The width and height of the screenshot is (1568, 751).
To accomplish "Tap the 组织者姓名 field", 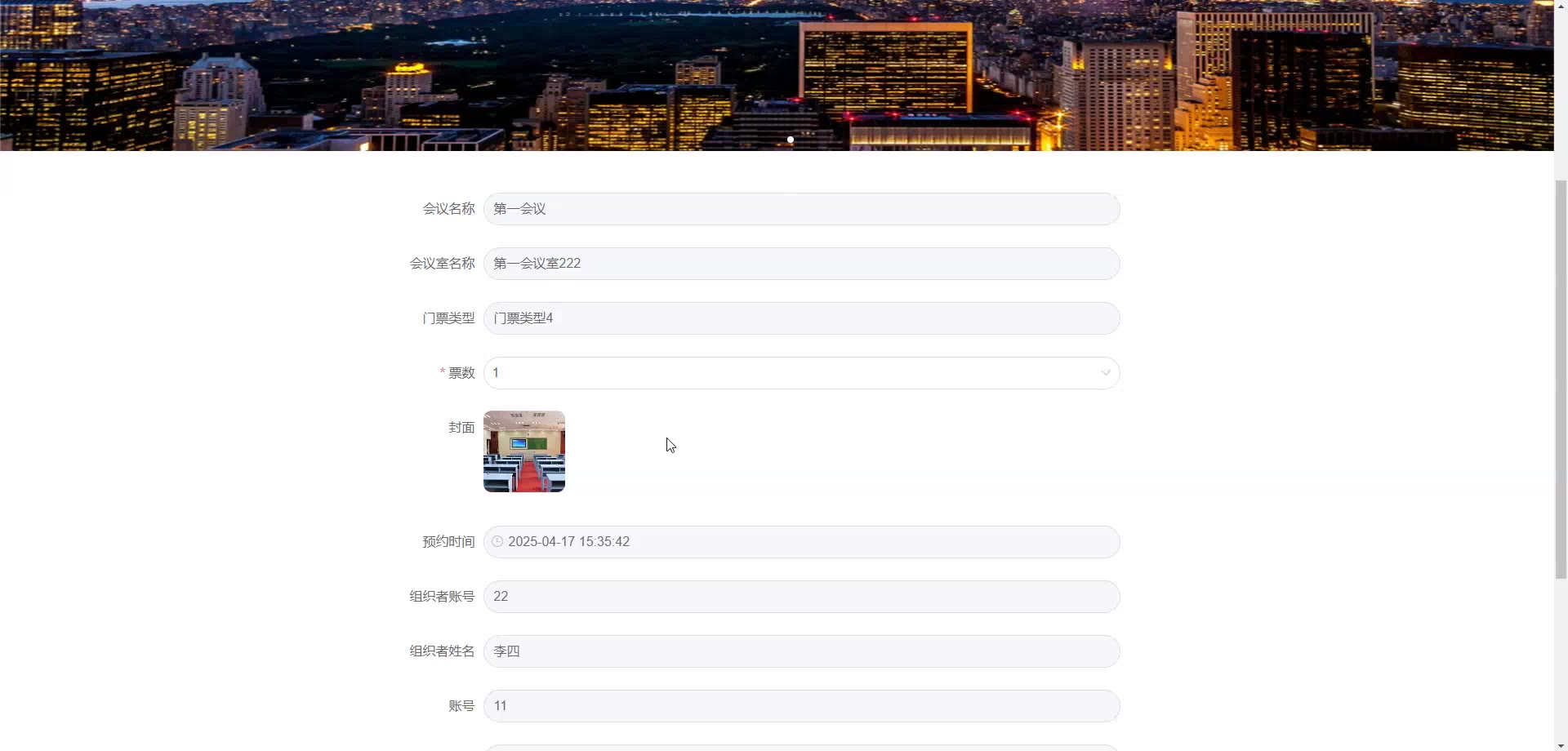I will [800, 651].
